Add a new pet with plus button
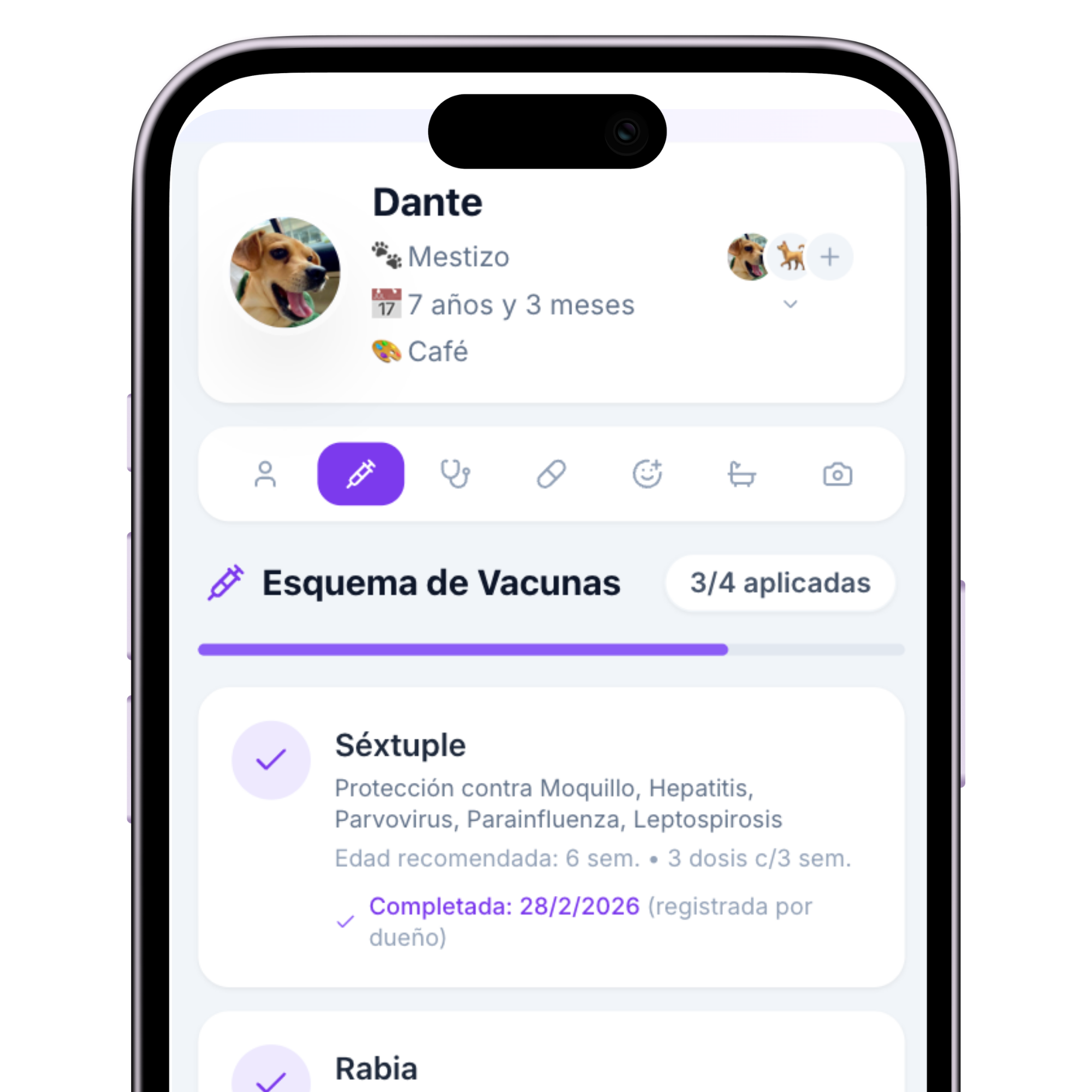Viewport: 1092px width, 1092px height. tap(830, 257)
